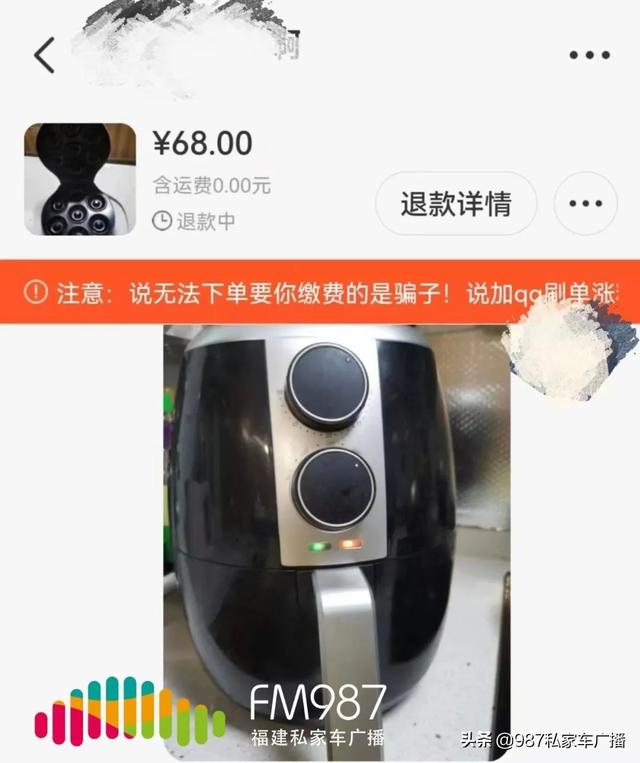Open more options beside 退款详情
The height and width of the screenshot is (763, 640).
click(x=585, y=204)
